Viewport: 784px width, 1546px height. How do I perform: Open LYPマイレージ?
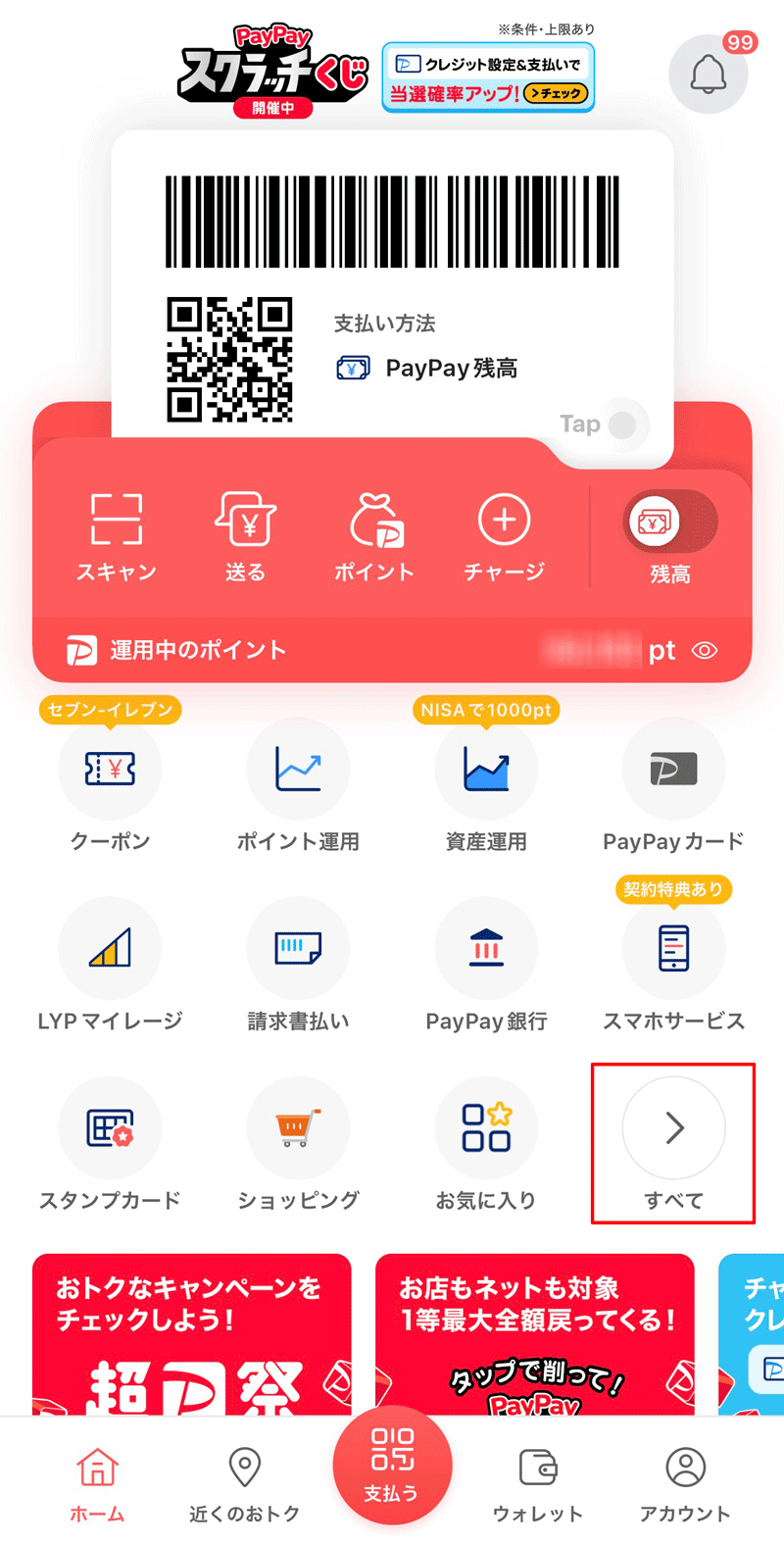point(110,966)
